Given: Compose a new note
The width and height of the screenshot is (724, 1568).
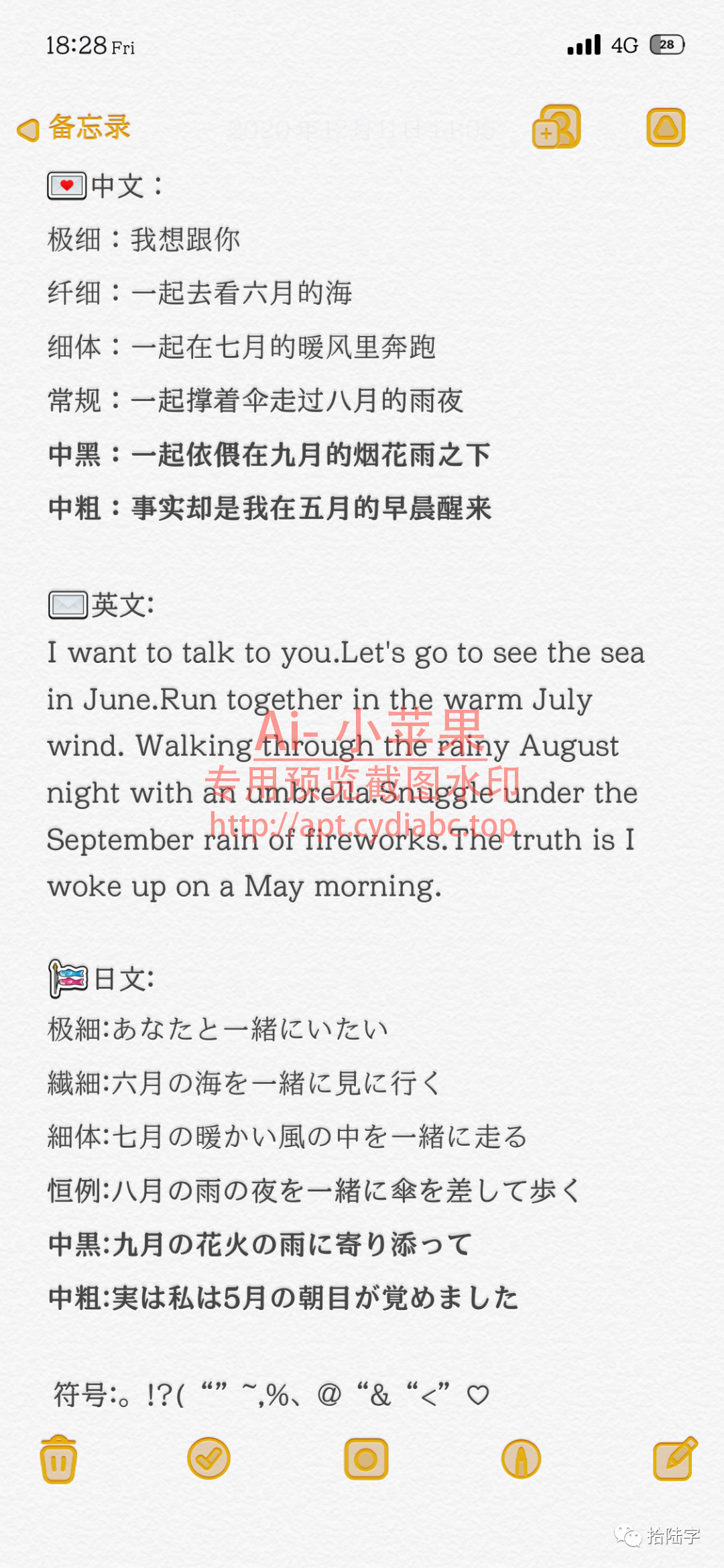Looking at the screenshot, I should (675, 1459).
